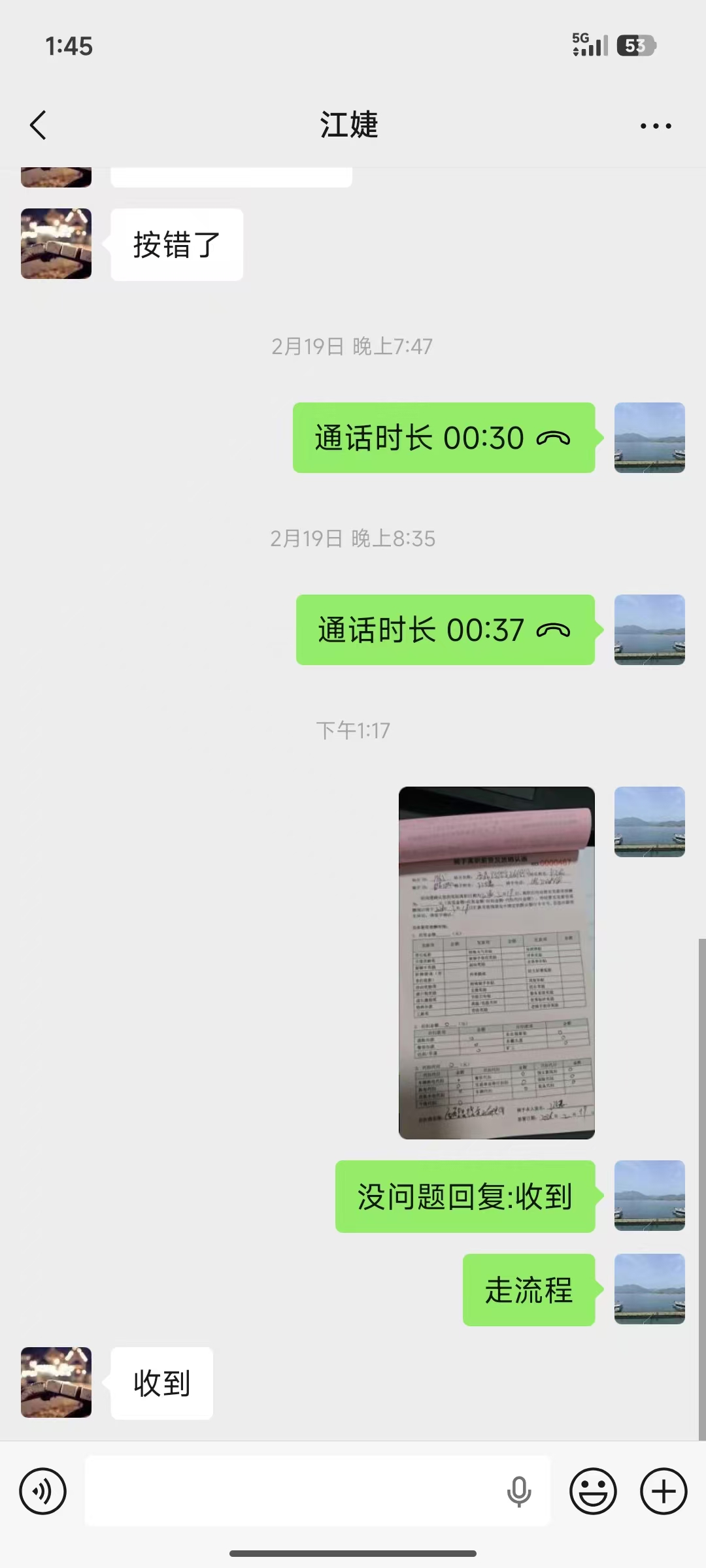Image resolution: width=706 pixels, height=1568 pixels.
Task: Redial from the 00:37 call record
Action: point(445,630)
